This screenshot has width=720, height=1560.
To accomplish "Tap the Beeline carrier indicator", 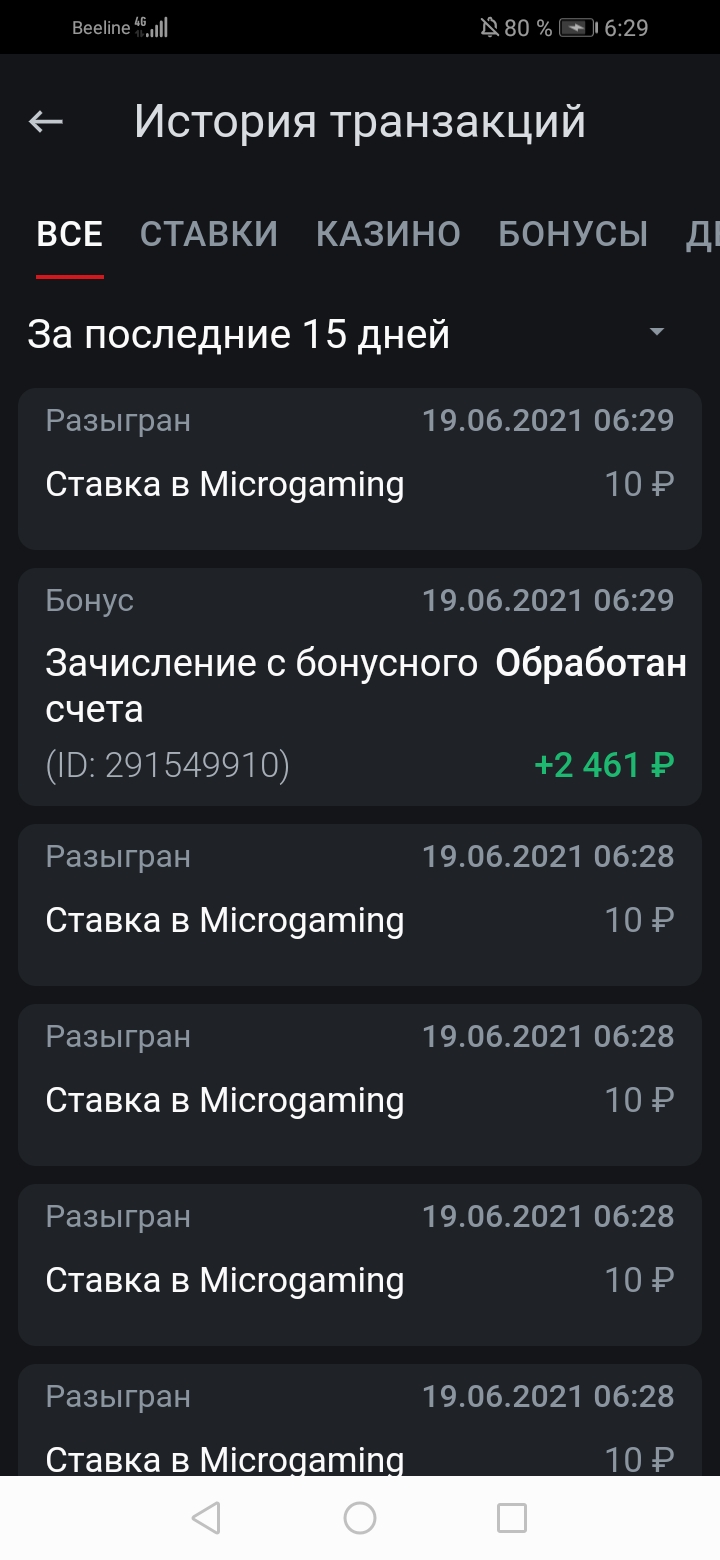I will pos(100,27).
